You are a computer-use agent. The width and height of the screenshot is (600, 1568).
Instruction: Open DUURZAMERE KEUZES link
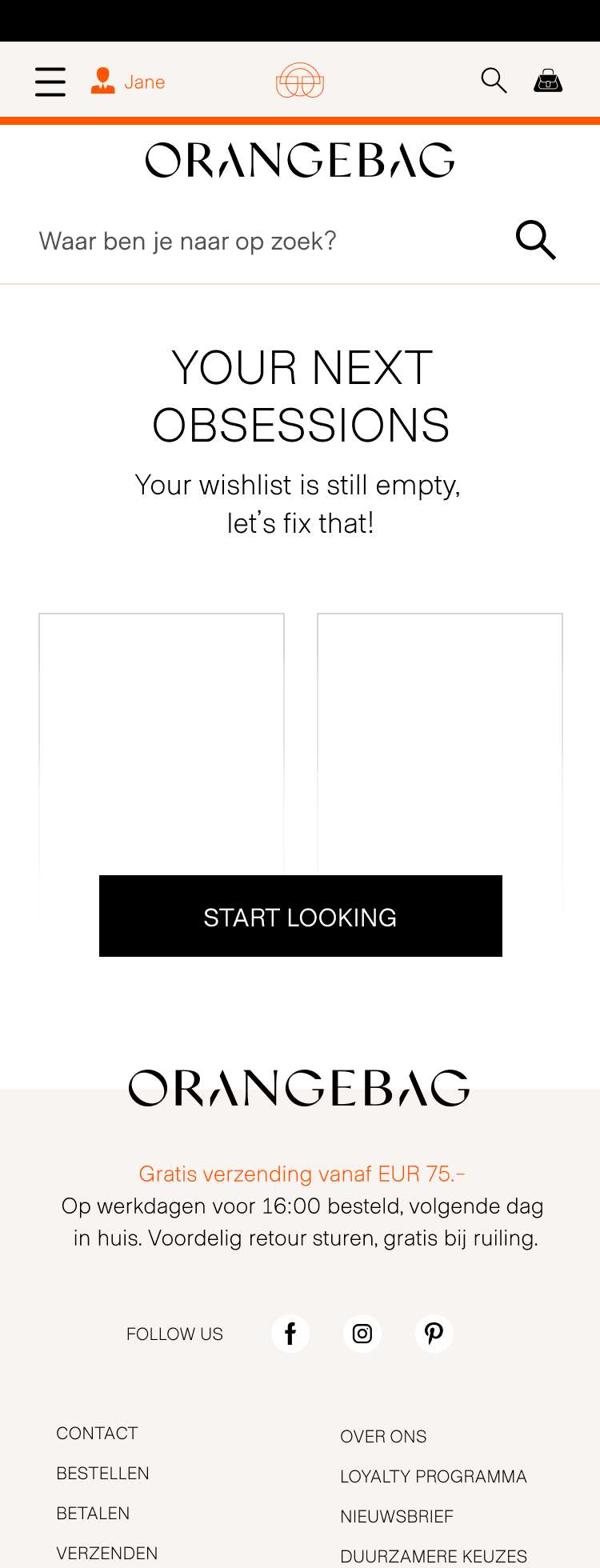tap(433, 1556)
